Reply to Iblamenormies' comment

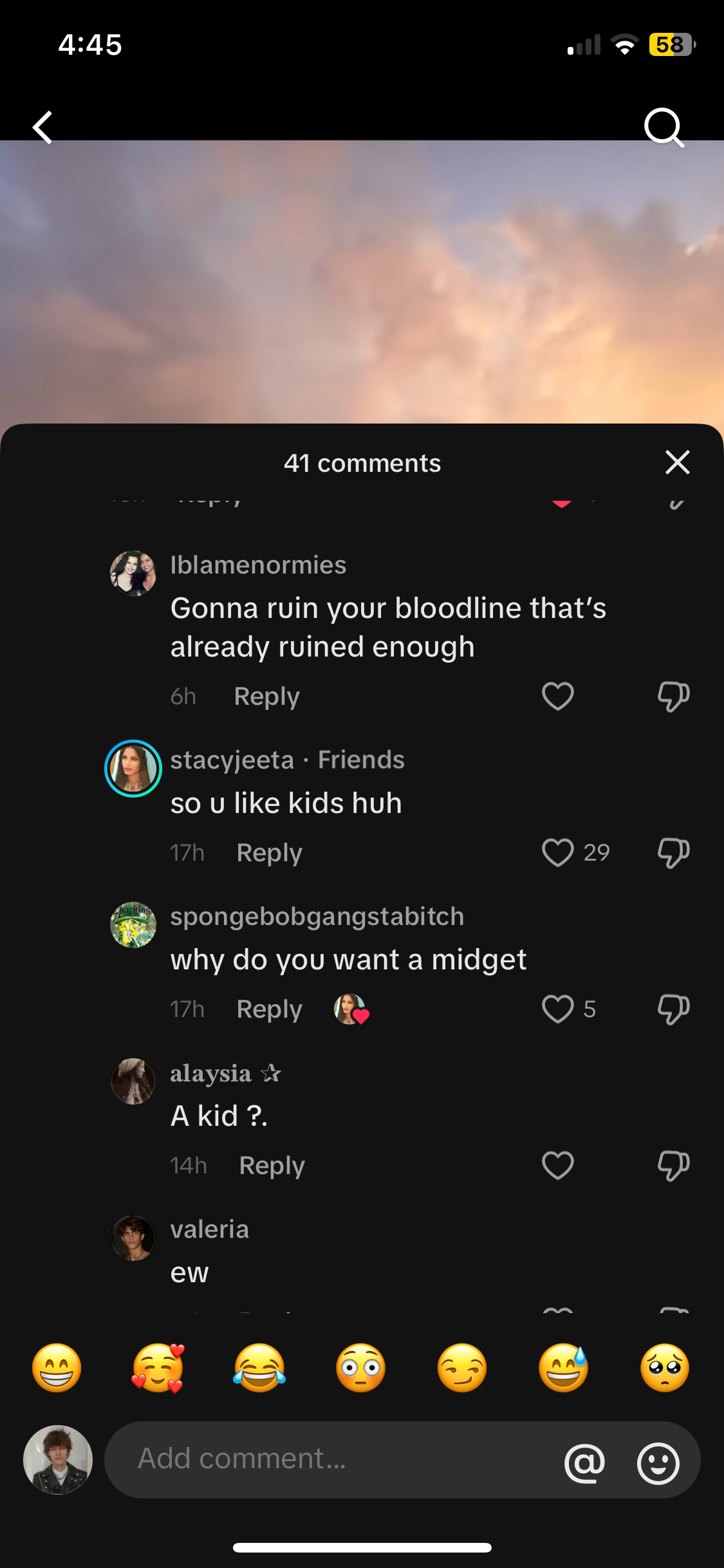[x=266, y=696]
